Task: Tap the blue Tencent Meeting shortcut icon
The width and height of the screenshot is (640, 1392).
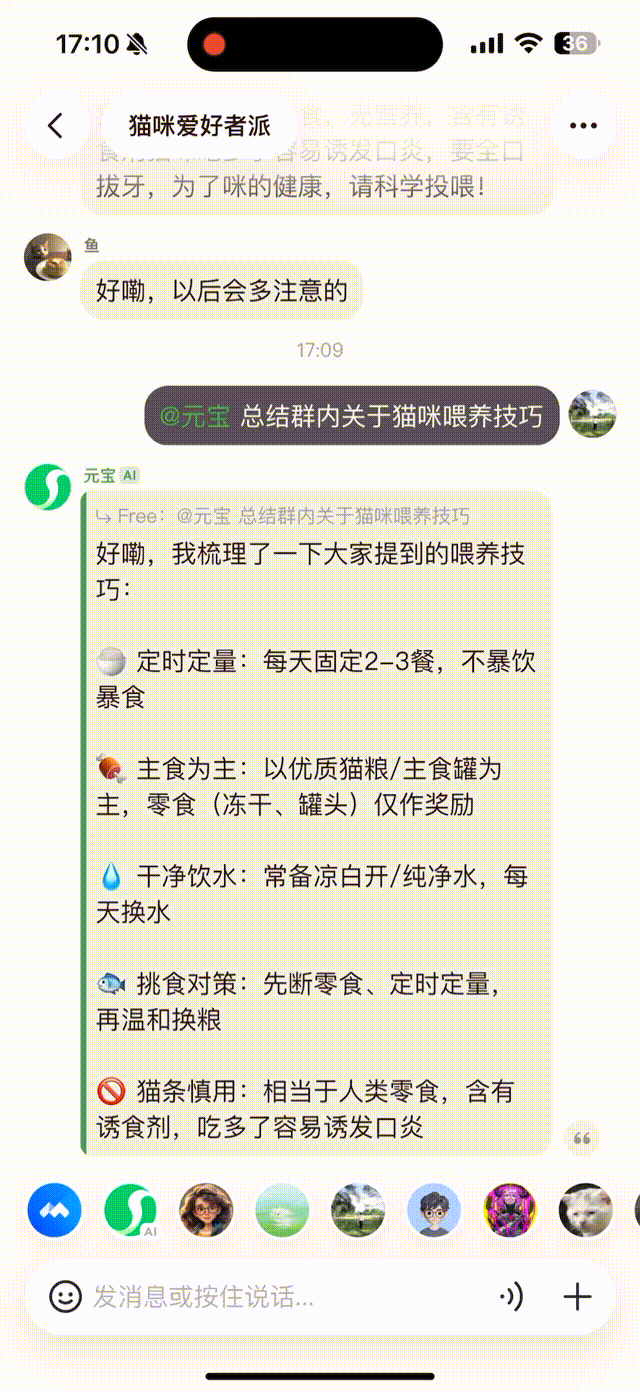Action: tap(54, 1211)
